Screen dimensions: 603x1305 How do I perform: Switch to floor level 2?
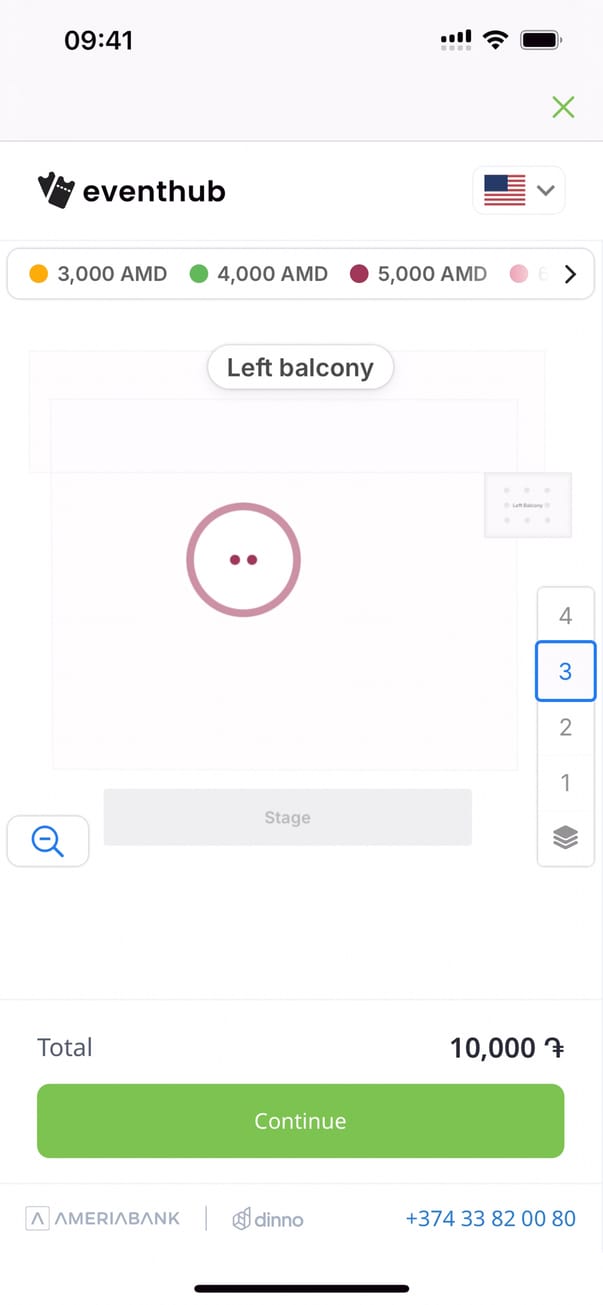(x=565, y=727)
